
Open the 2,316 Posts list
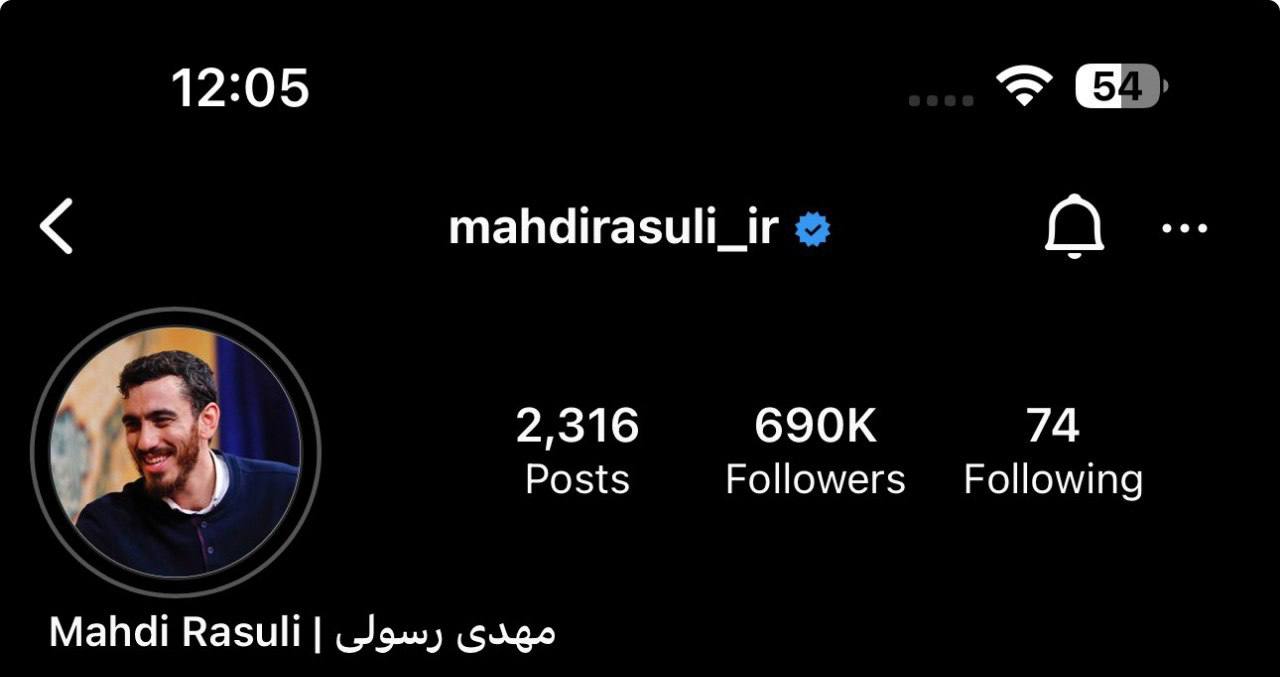point(577,452)
